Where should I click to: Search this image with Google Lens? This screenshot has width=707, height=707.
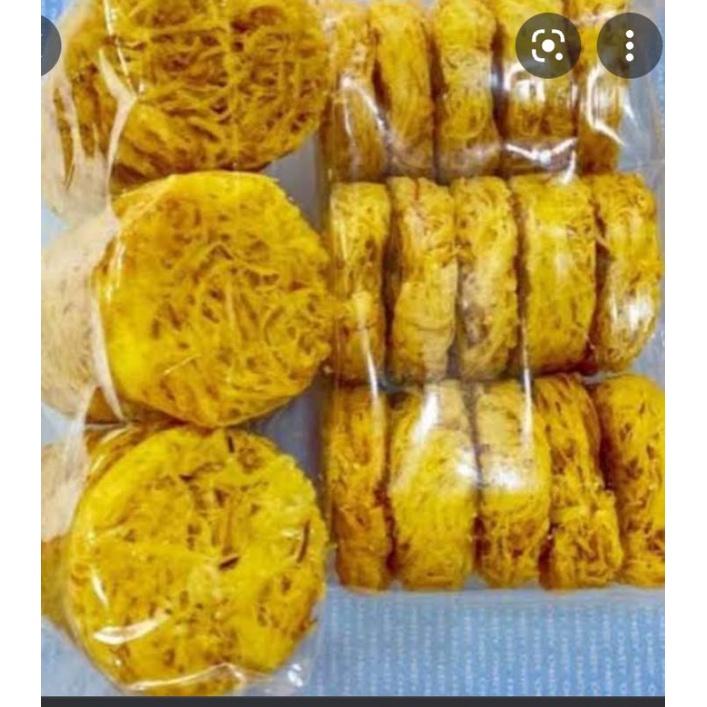[x=548, y=45]
